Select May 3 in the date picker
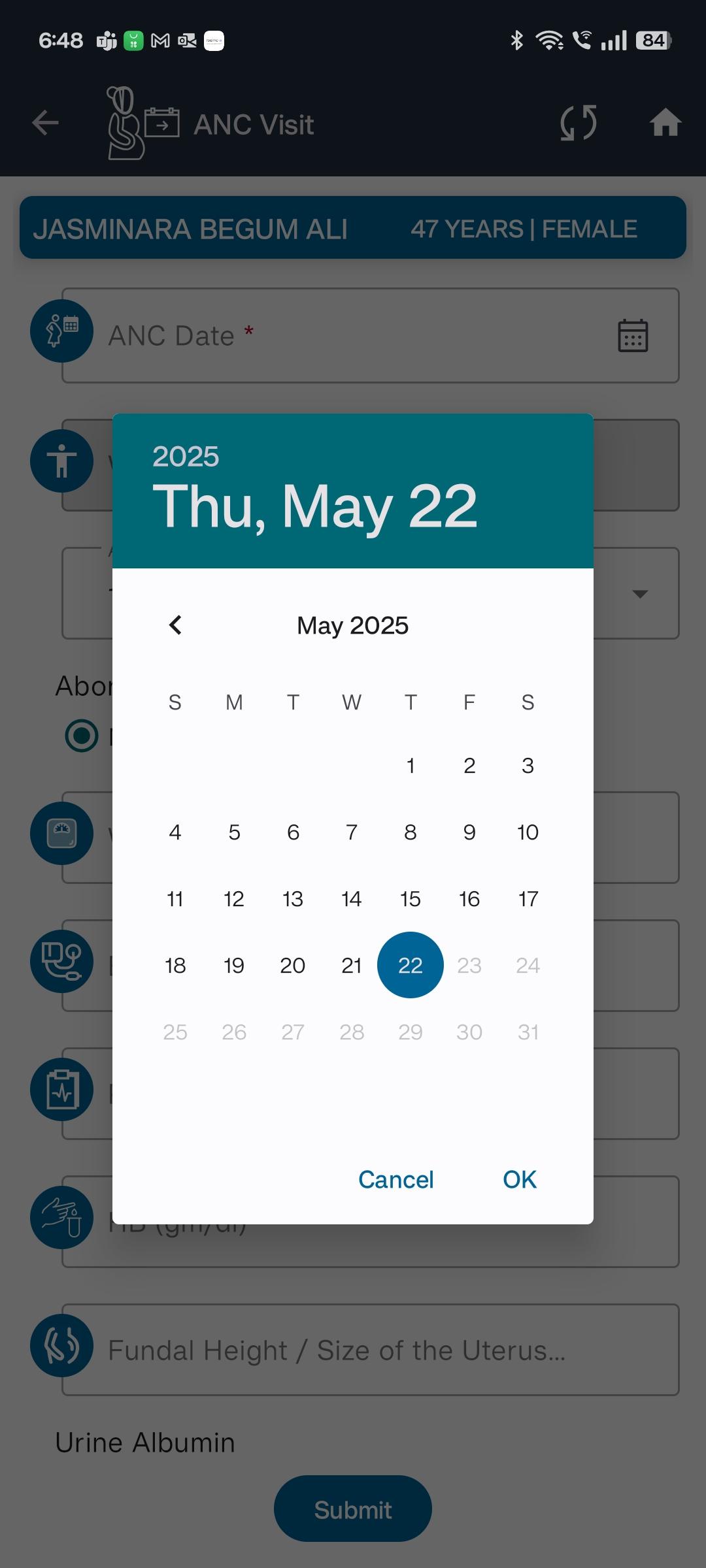This screenshot has height=1568, width=706. 528,765
